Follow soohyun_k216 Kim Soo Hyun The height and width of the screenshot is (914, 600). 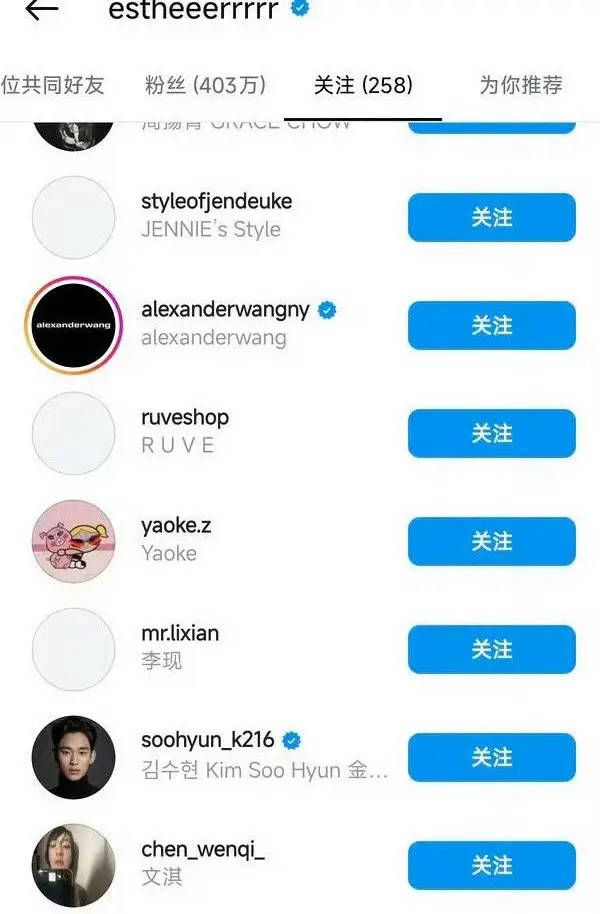[x=491, y=758]
